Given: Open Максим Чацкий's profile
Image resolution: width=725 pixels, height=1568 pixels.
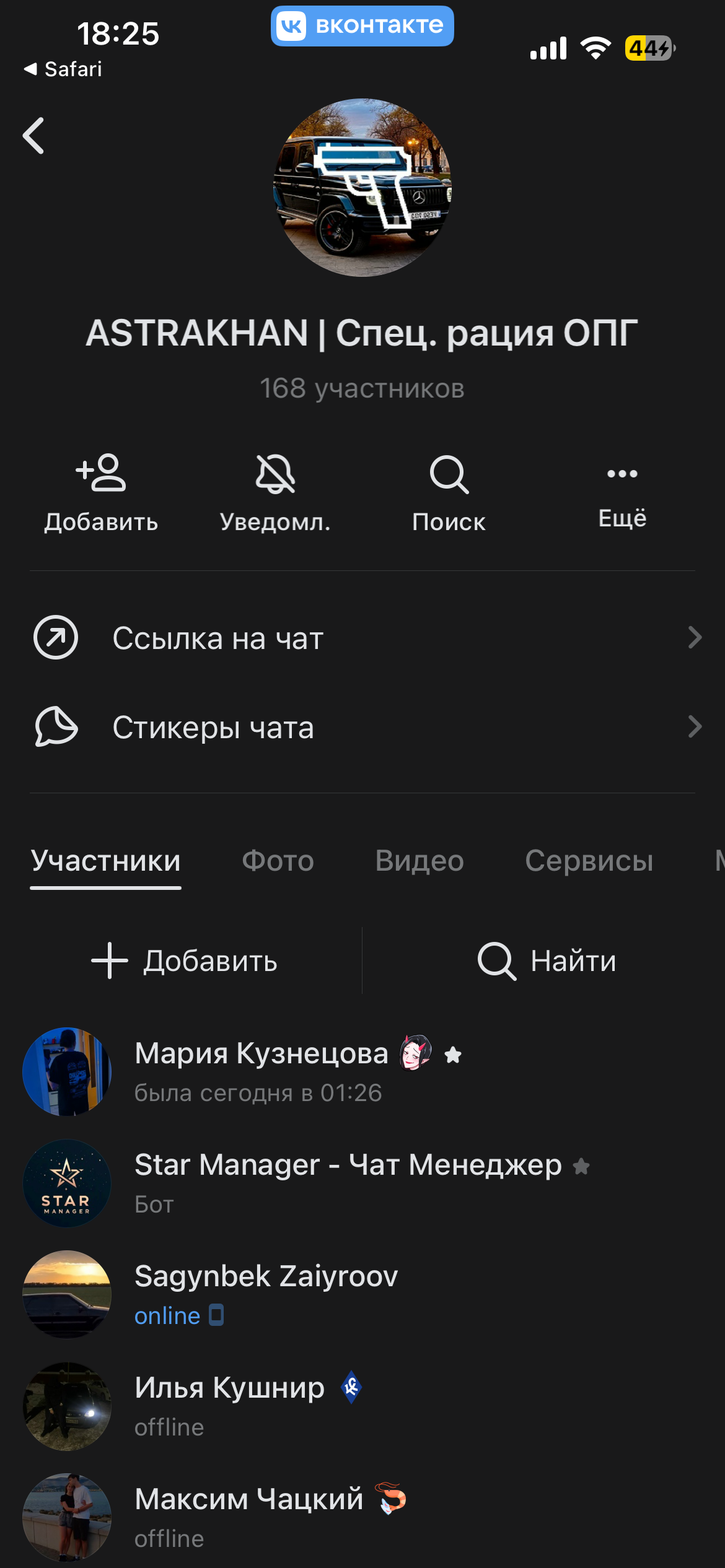Looking at the screenshot, I should [248, 1517].
